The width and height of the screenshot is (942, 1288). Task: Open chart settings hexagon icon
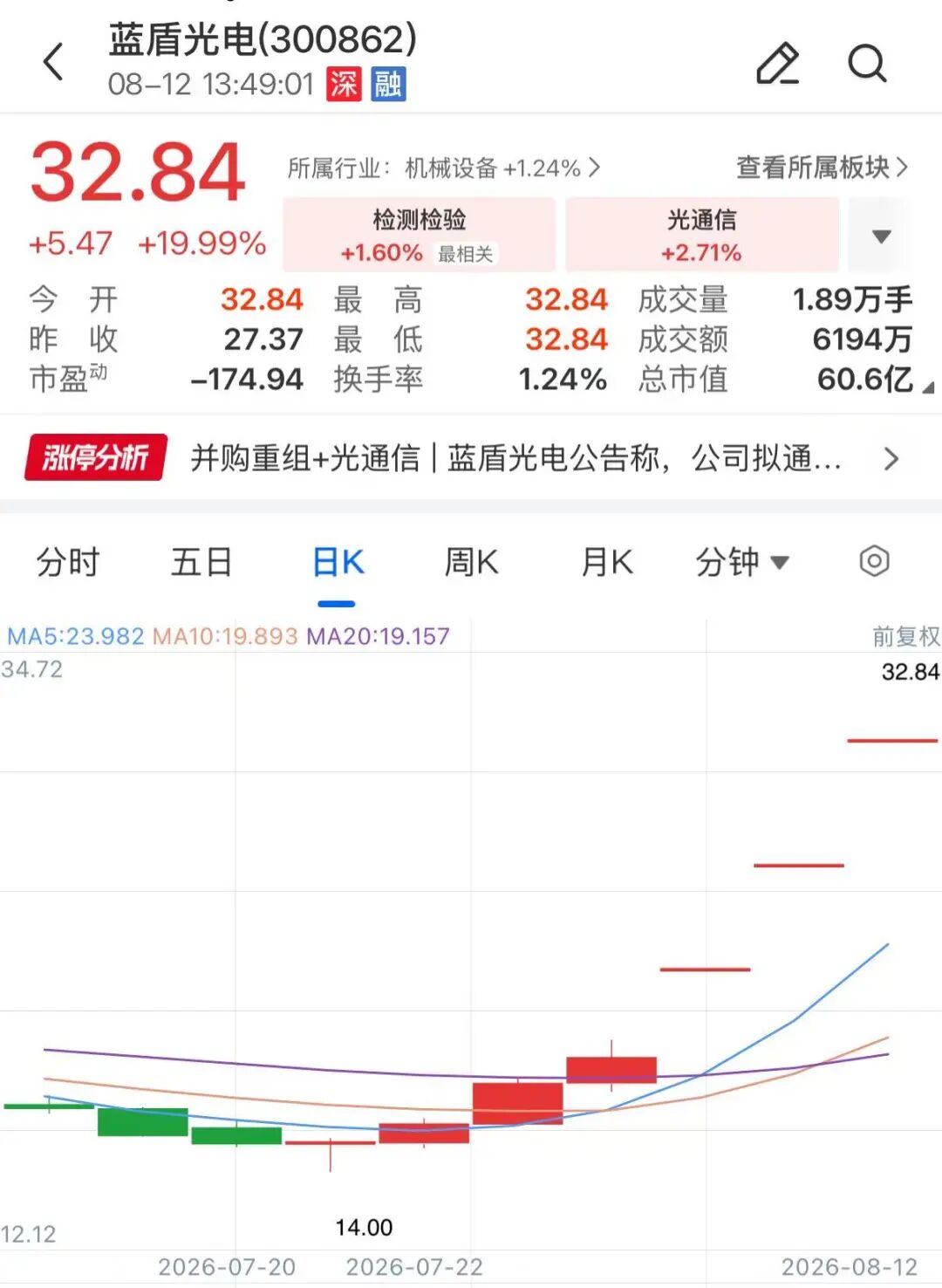pos(874,561)
